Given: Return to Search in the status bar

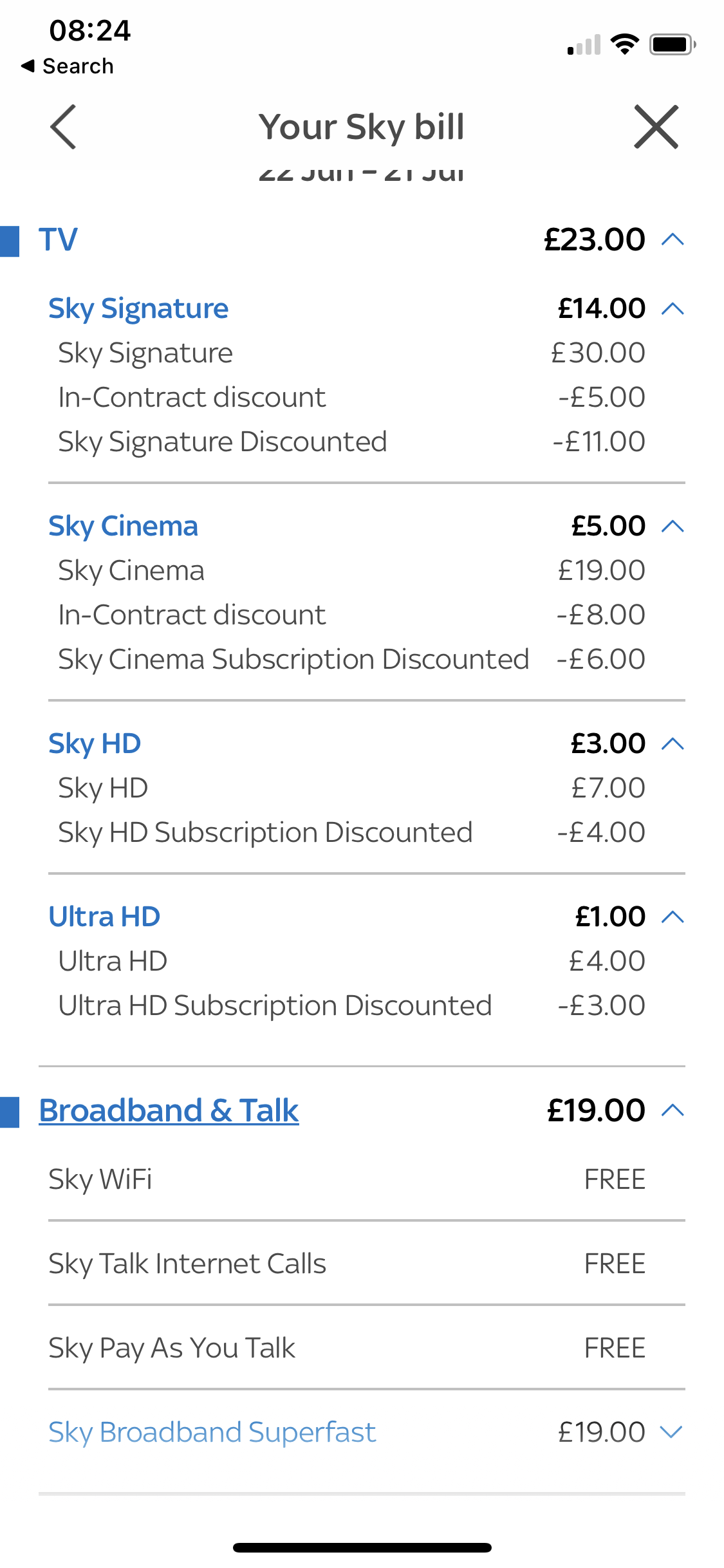Looking at the screenshot, I should (67, 66).
